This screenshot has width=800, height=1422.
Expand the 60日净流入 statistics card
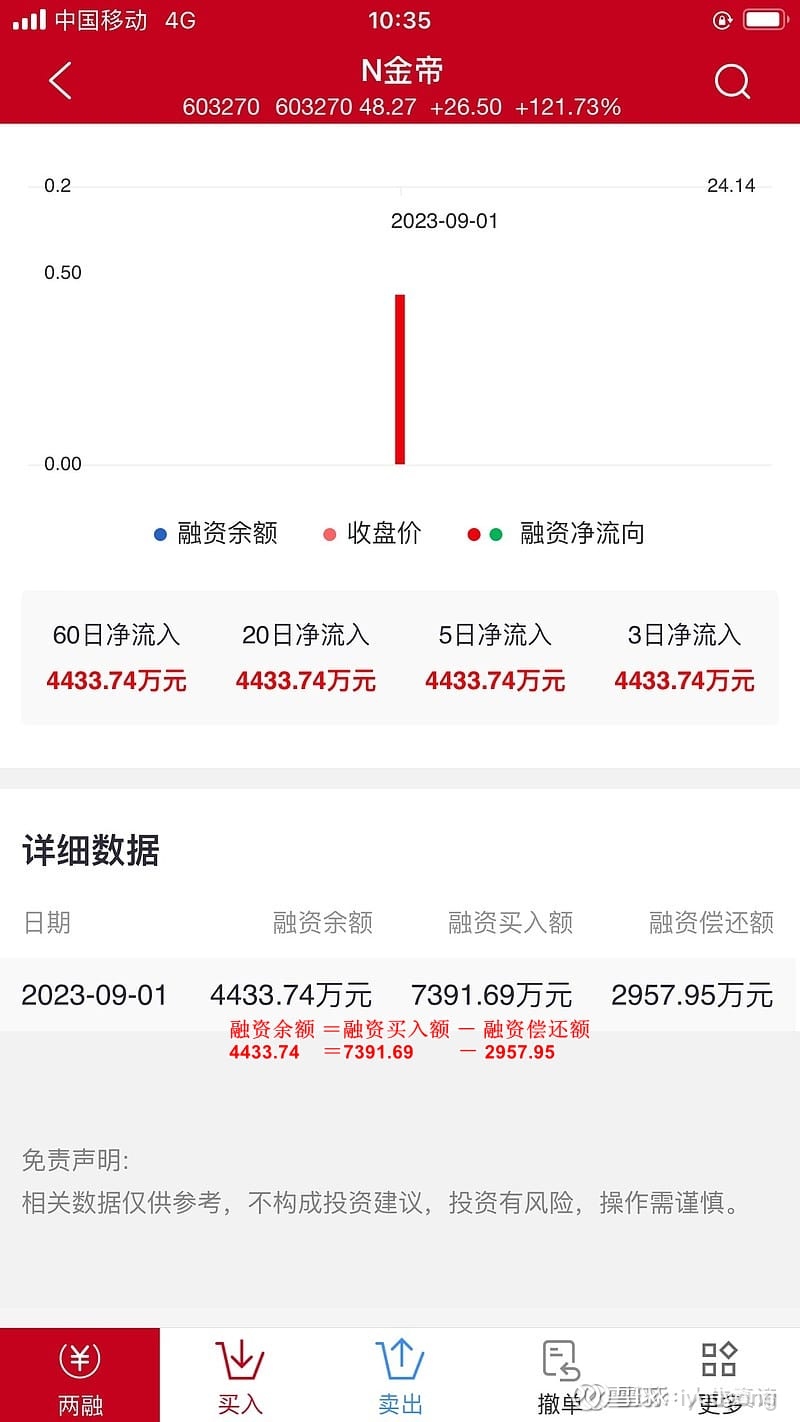(x=115, y=657)
